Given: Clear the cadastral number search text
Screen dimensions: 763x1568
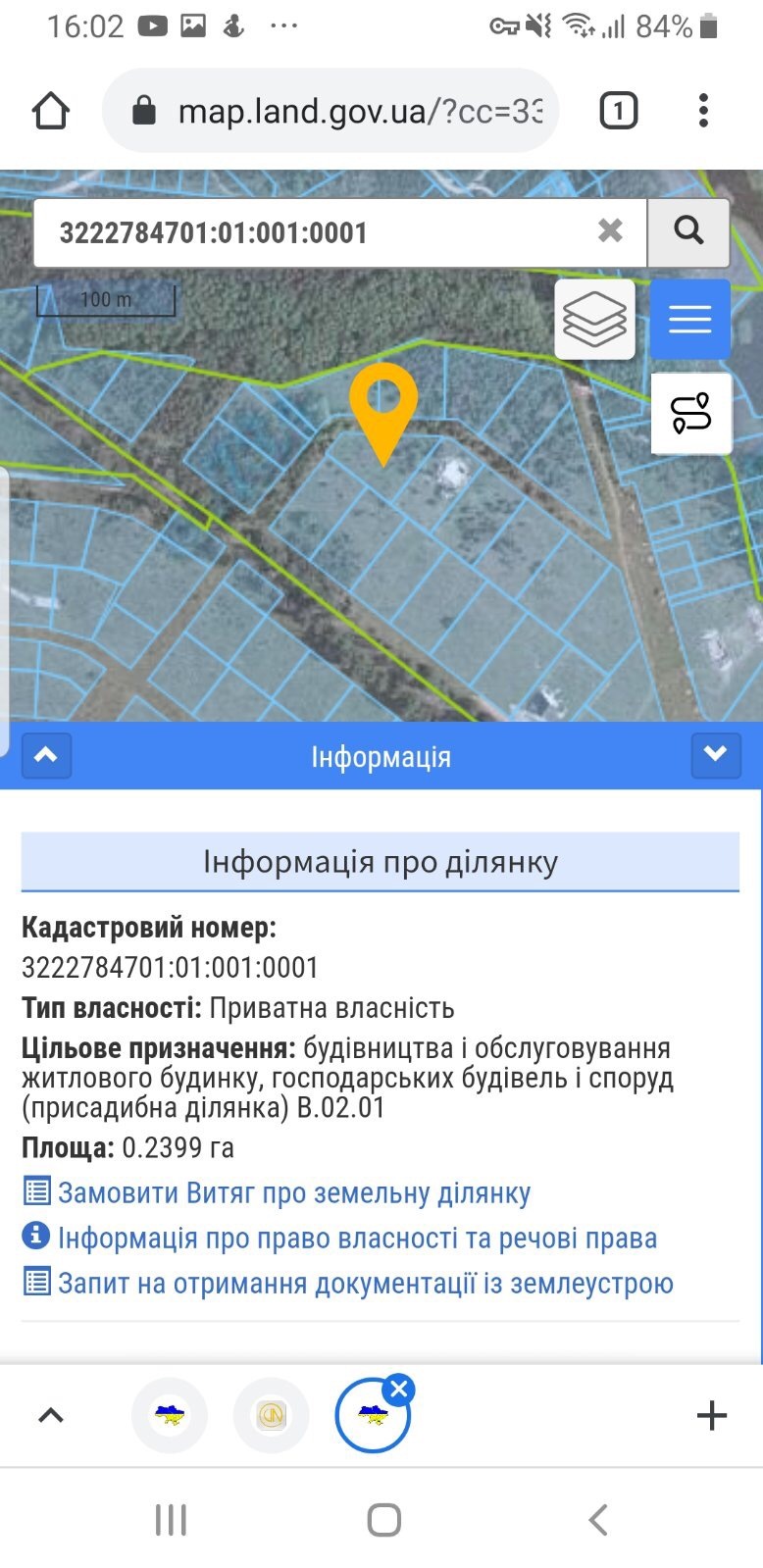Looking at the screenshot, I should coord(610,230).
